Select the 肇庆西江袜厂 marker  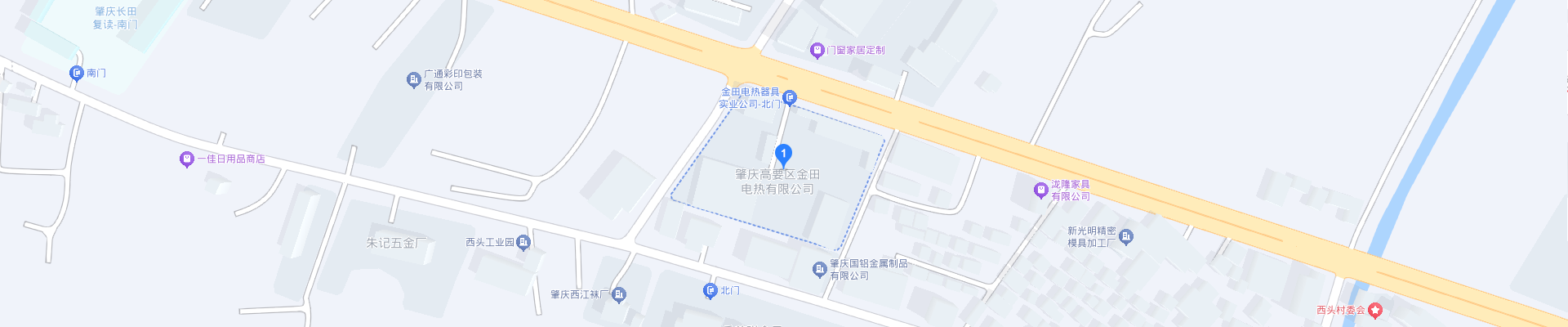[619, 294]
